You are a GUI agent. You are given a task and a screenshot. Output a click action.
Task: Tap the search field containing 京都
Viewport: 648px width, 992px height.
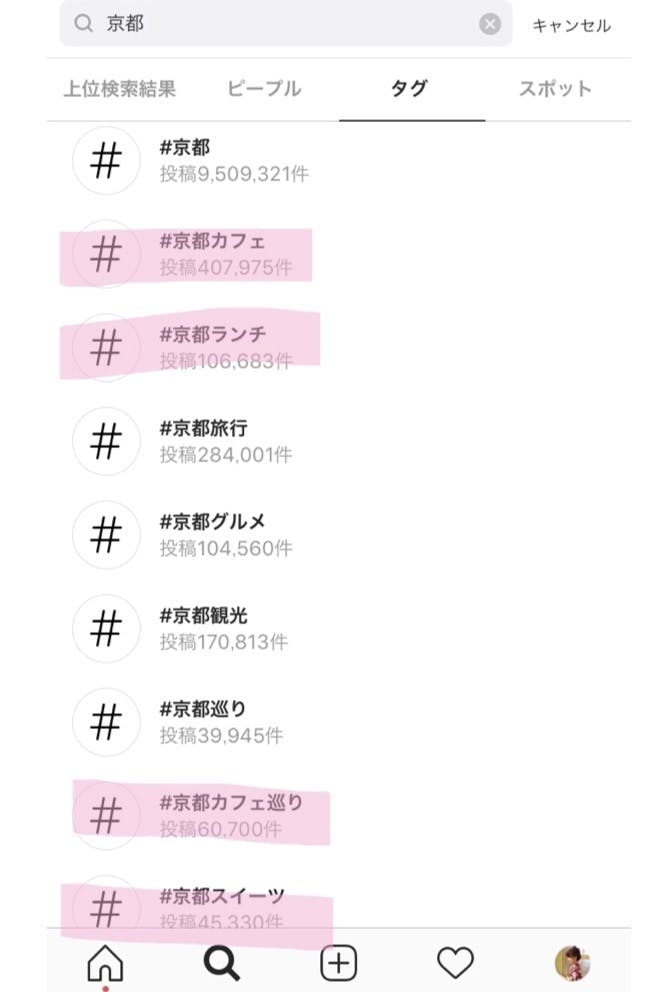coord(286,23)
